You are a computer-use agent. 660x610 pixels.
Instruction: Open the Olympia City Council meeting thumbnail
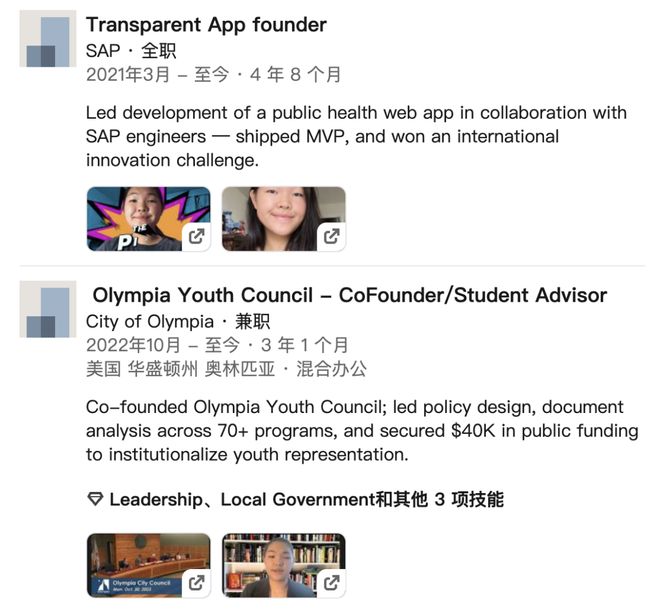pos(148,565)
